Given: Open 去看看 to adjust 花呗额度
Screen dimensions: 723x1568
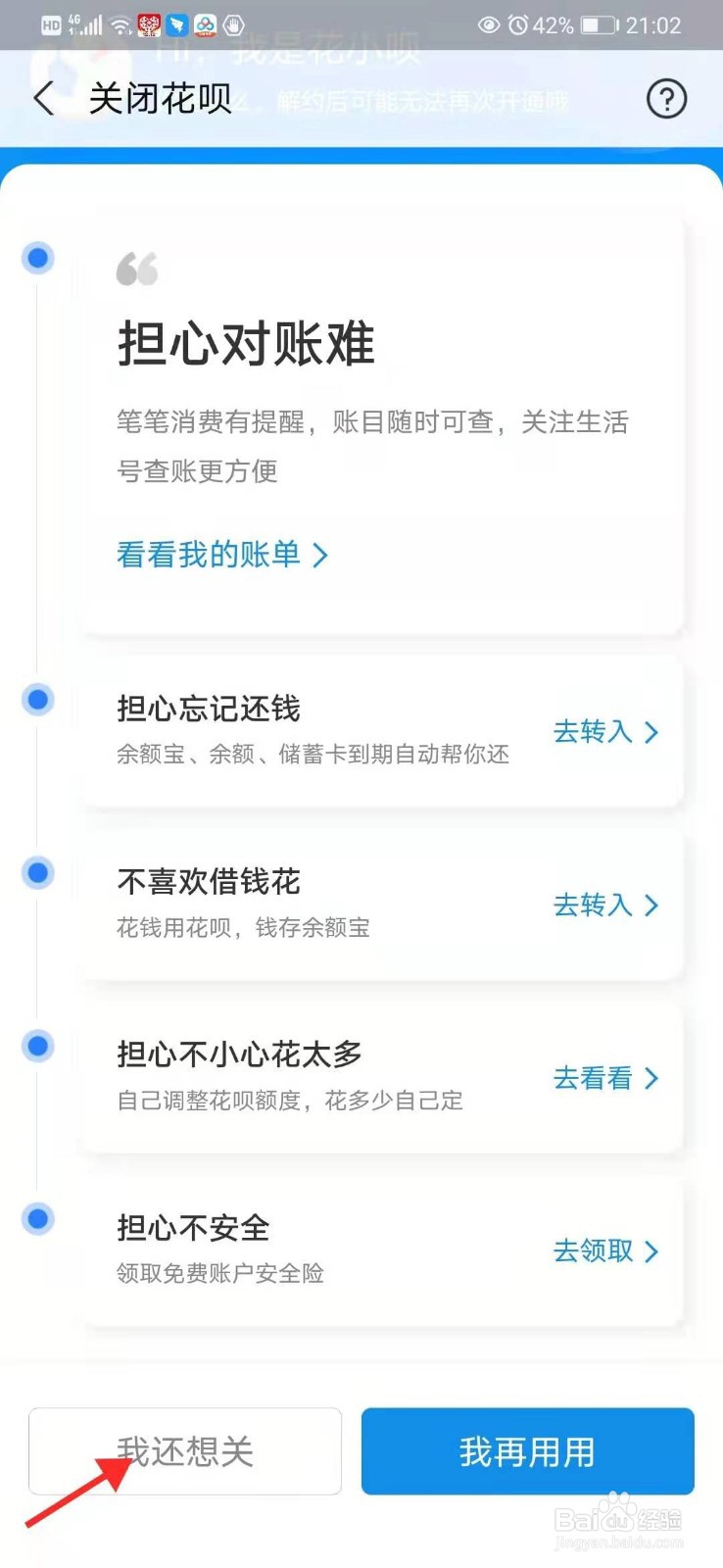Looking at the screenshot, I should 592,1078.
